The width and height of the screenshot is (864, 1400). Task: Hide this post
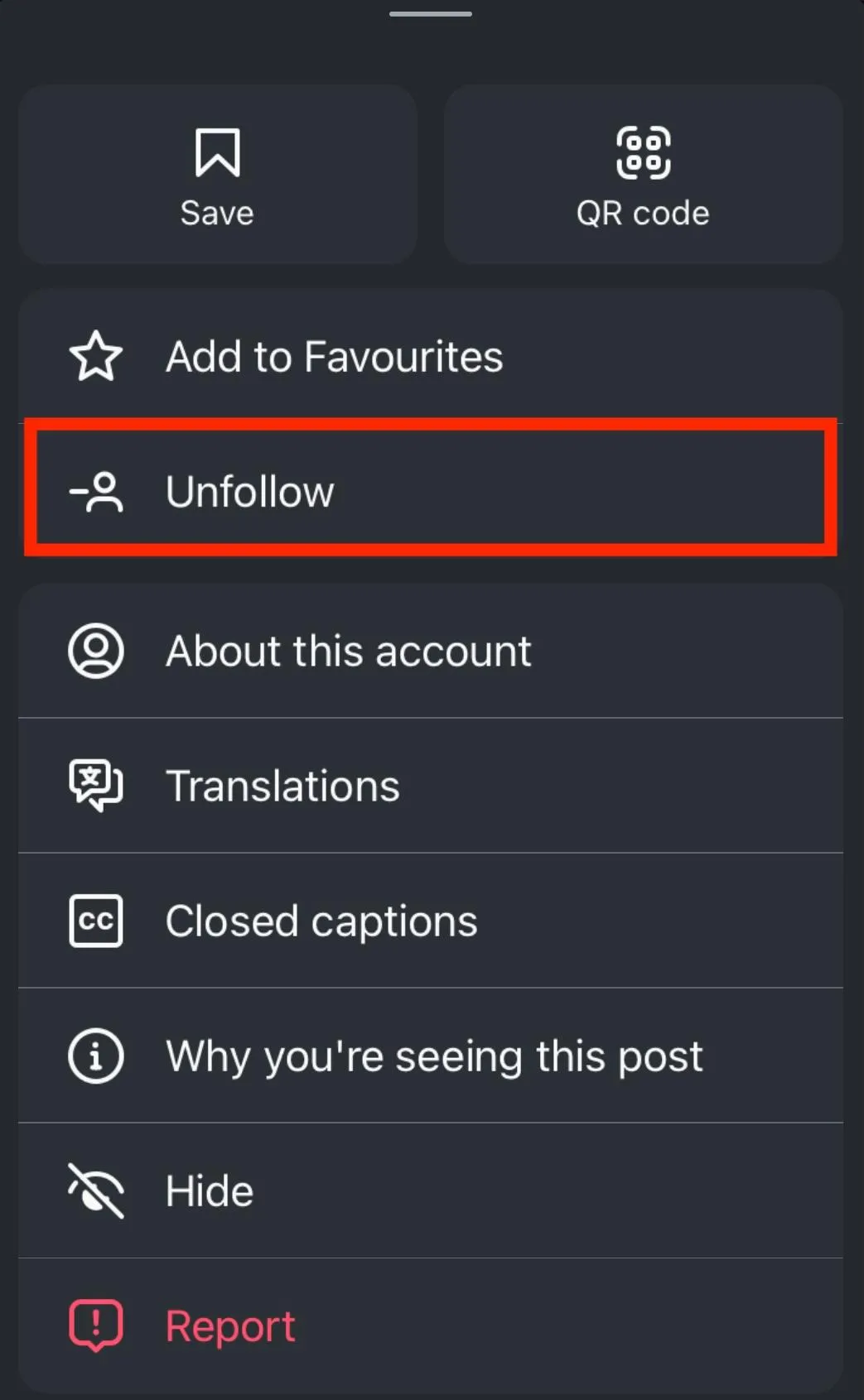pos(431,1191)
